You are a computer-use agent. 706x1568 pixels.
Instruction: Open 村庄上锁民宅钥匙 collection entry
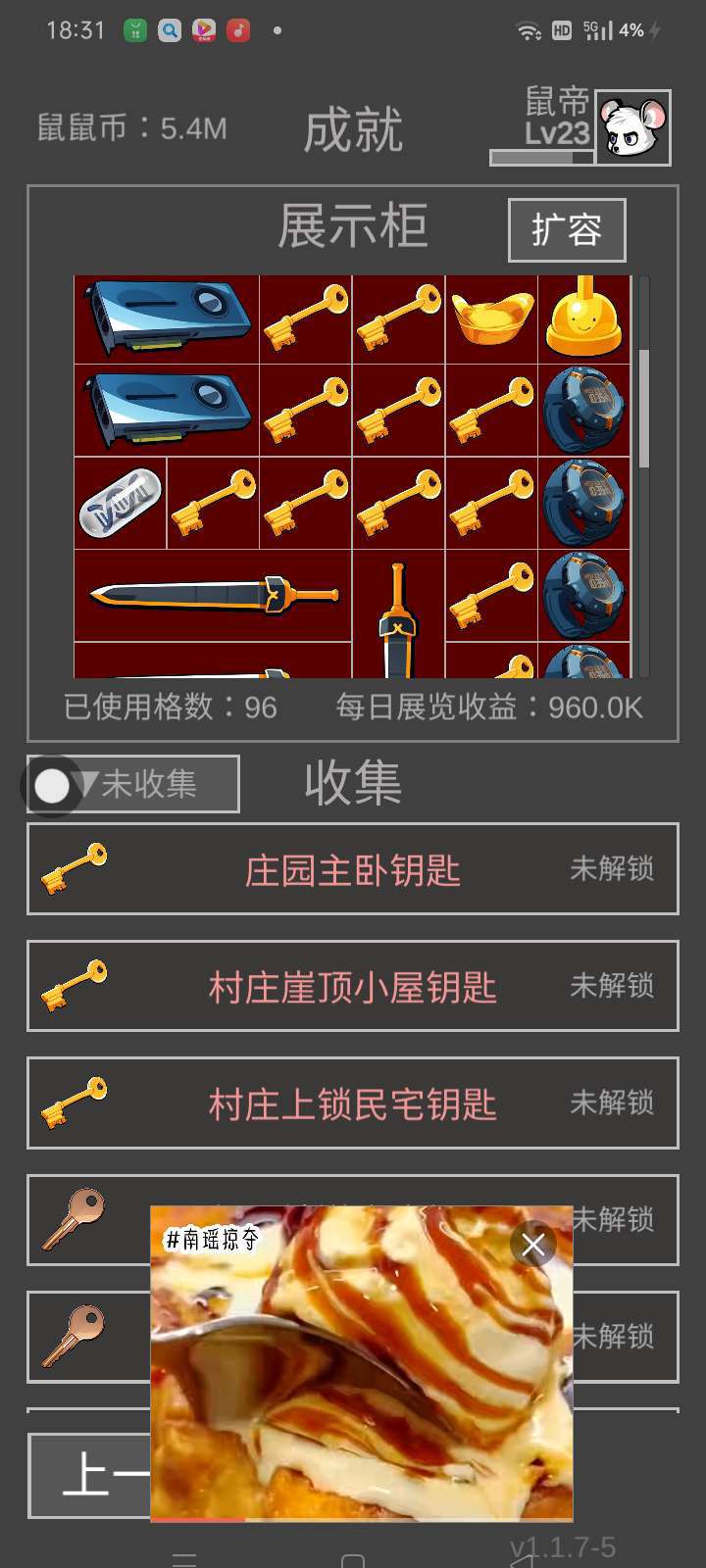pyautogui.click(x=352, y=1103)
